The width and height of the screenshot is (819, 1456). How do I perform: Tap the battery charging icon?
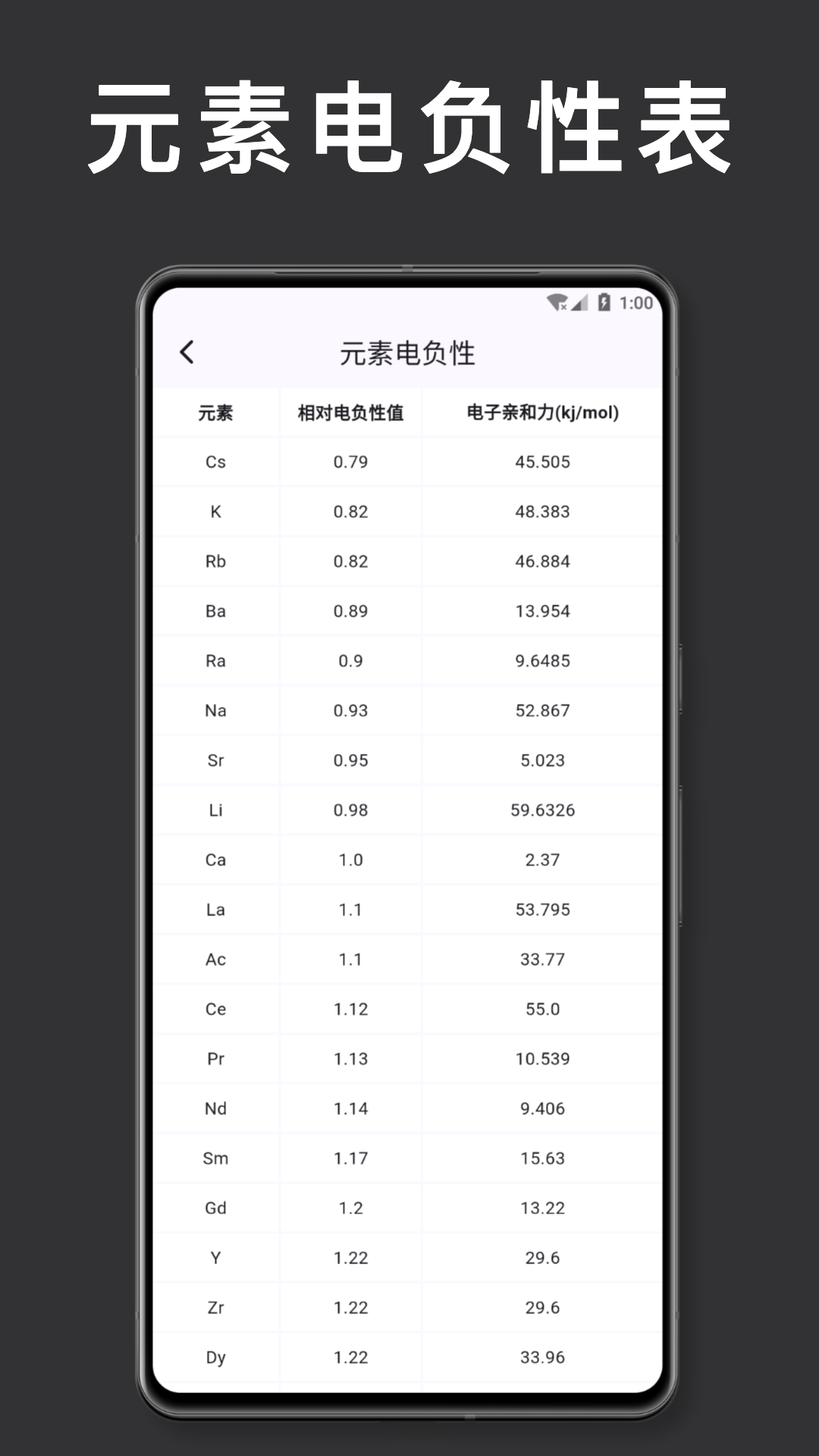pyautogui.click(x=604, y=302)
